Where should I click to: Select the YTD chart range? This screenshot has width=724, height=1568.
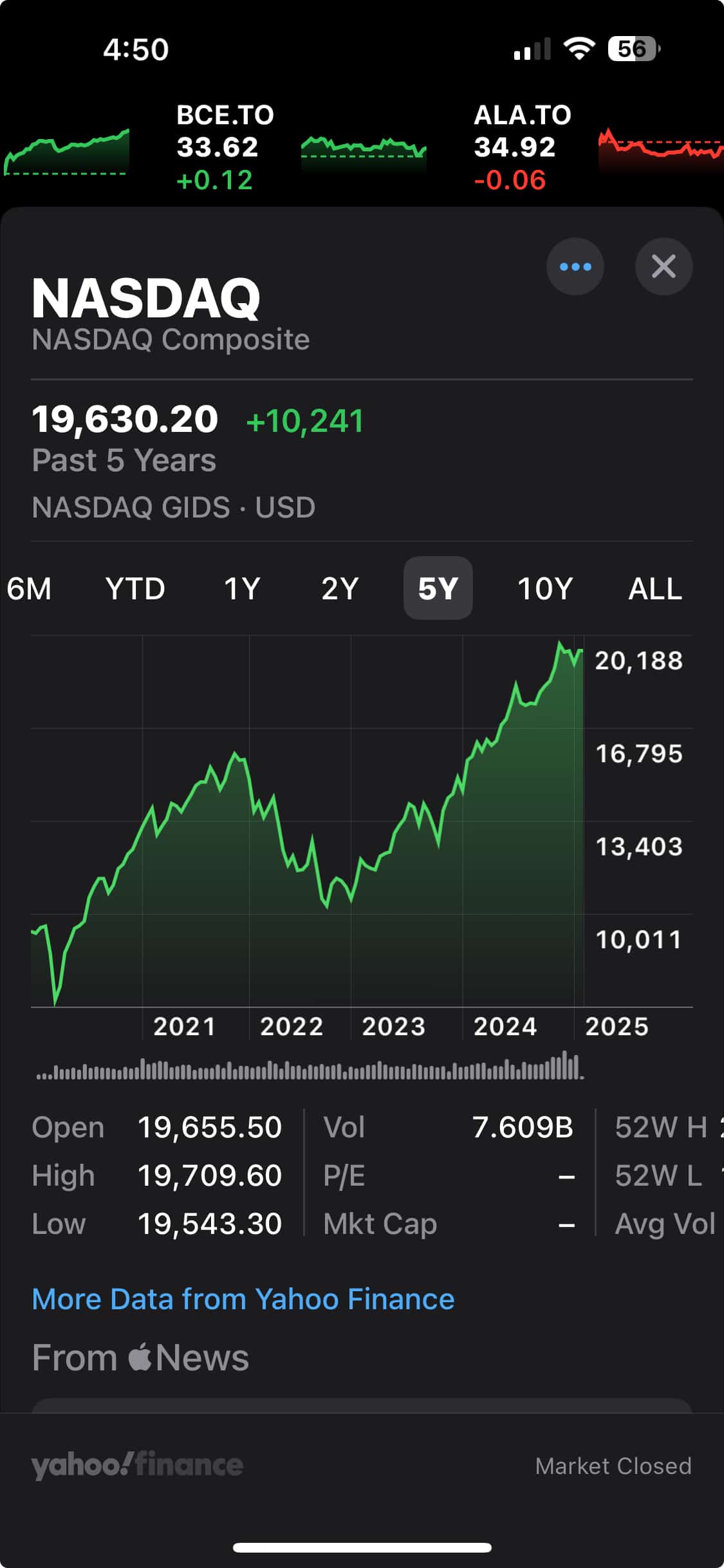click(135, 588)
